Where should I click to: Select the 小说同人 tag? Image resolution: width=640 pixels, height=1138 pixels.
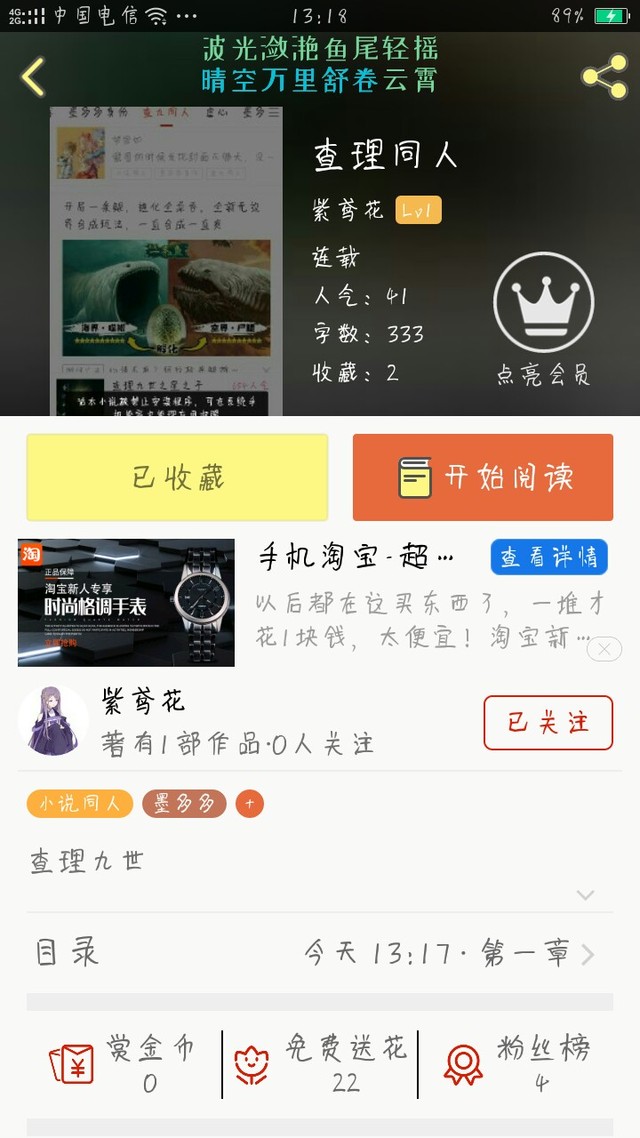point(80,804)
